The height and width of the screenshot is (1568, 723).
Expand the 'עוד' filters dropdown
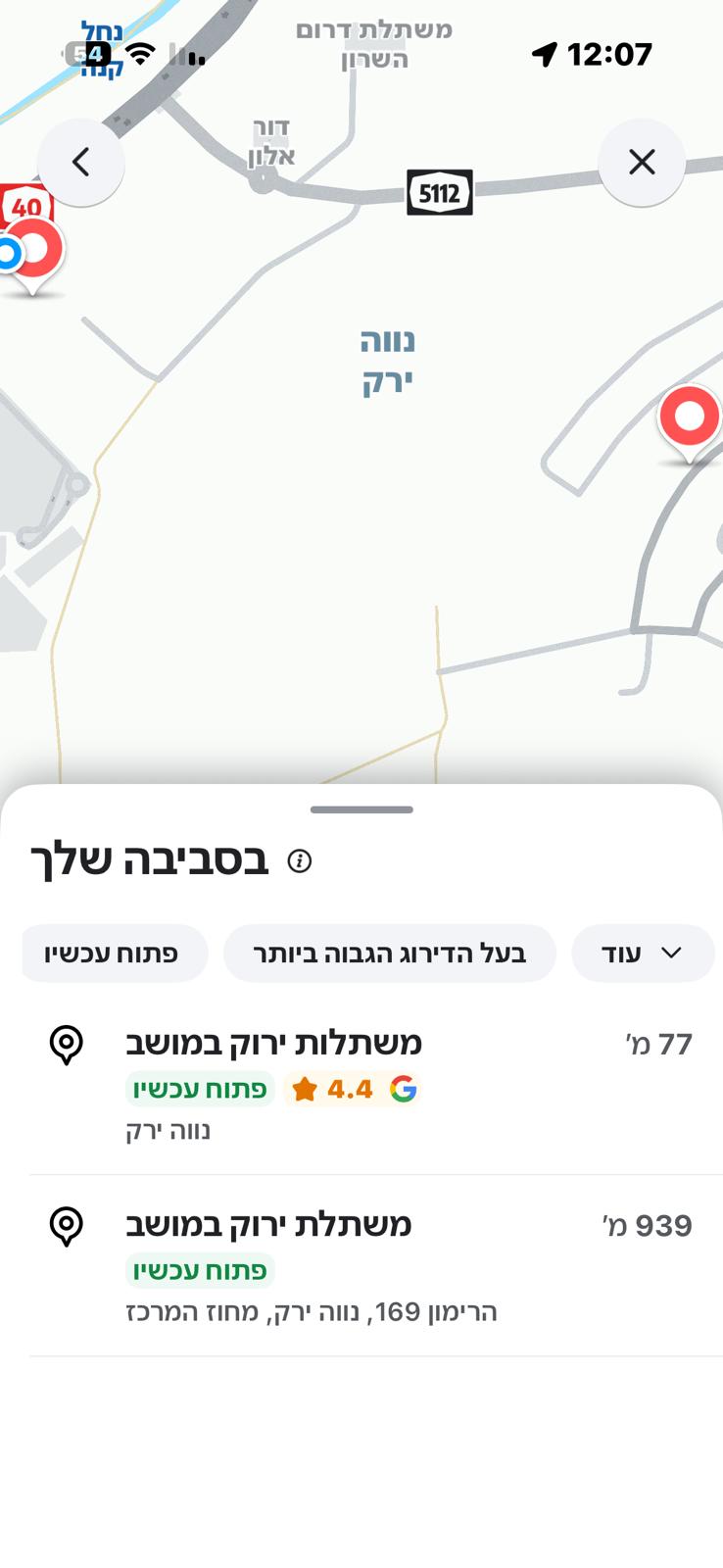(643, 954)
